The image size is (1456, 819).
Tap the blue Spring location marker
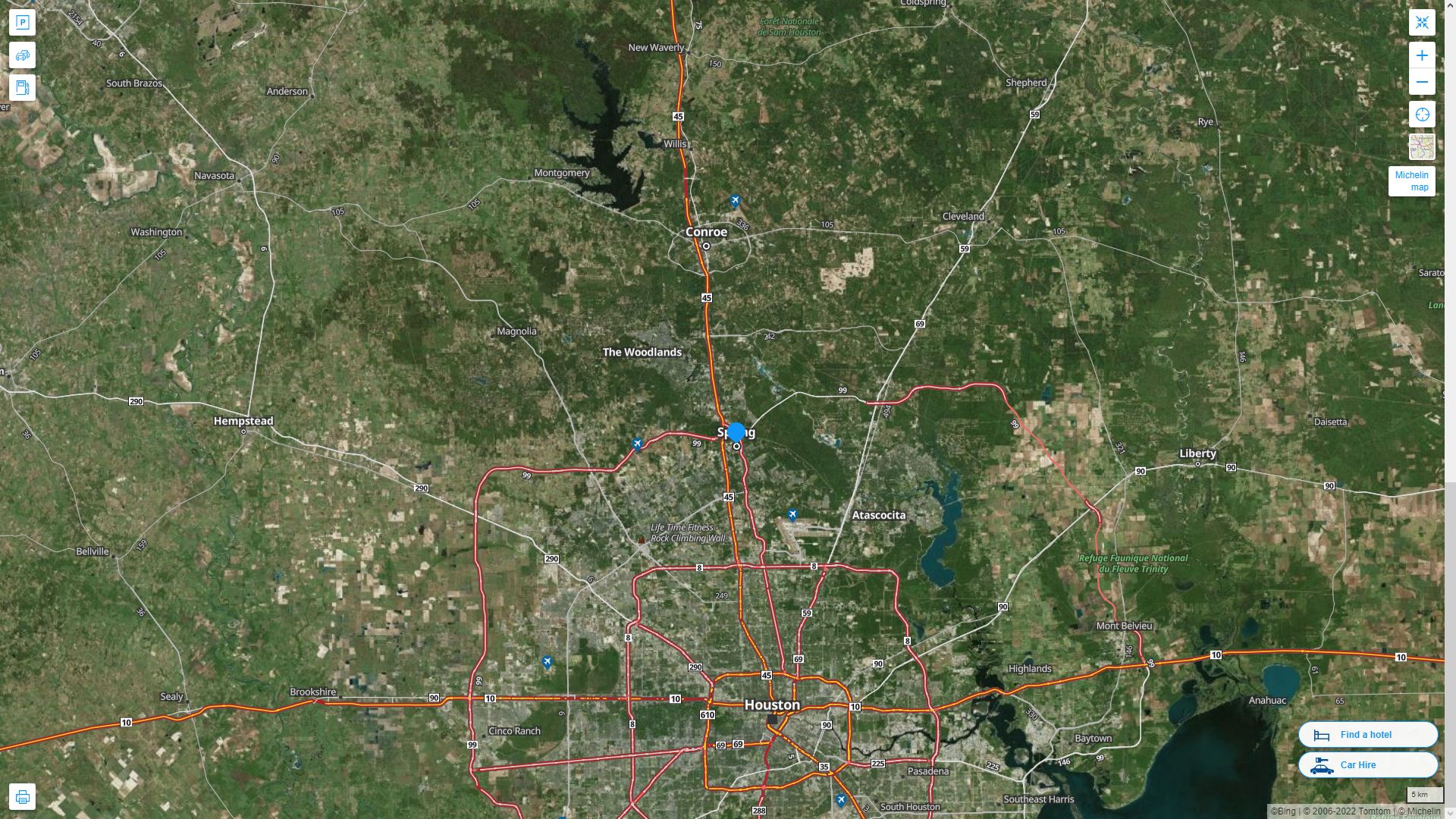(x=736, y=432)
